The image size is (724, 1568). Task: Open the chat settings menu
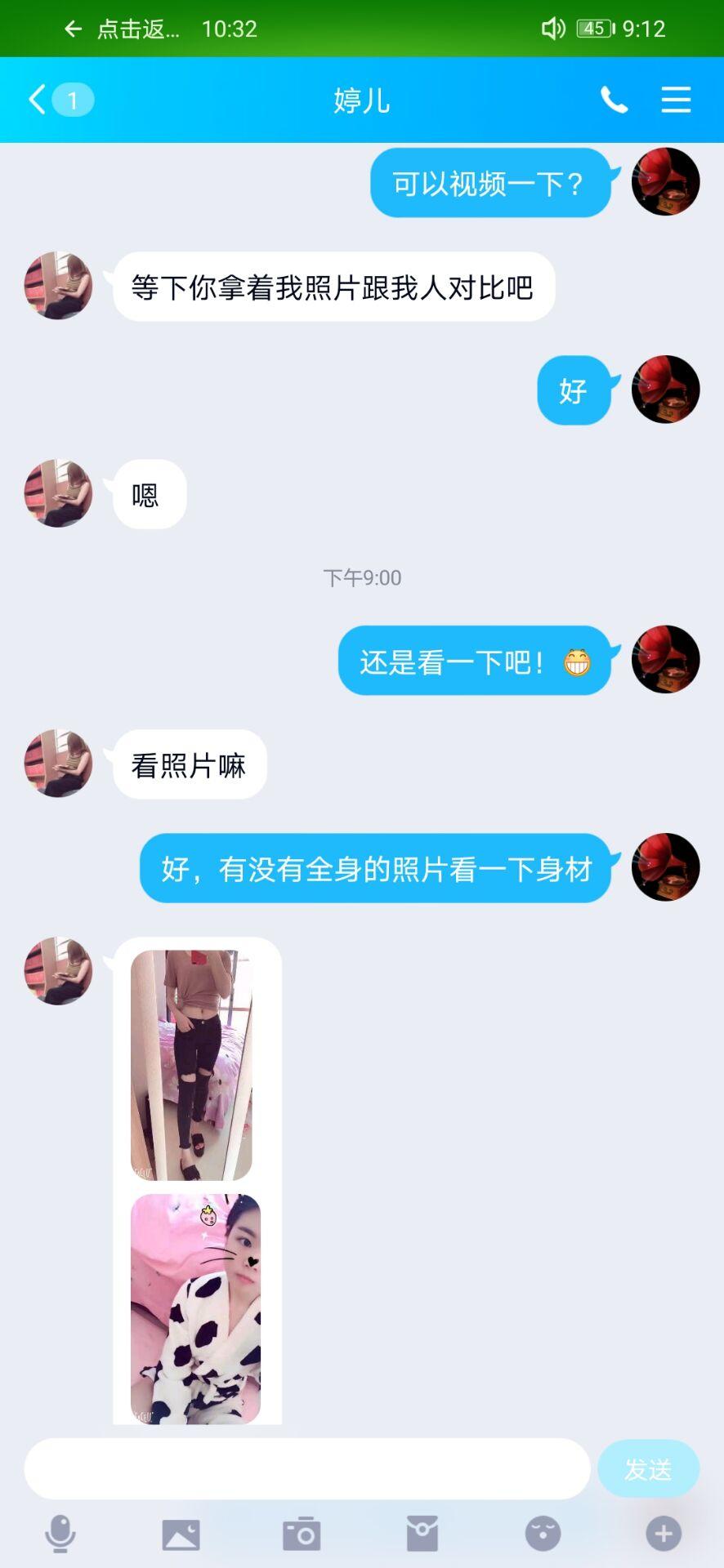(676, 100)
